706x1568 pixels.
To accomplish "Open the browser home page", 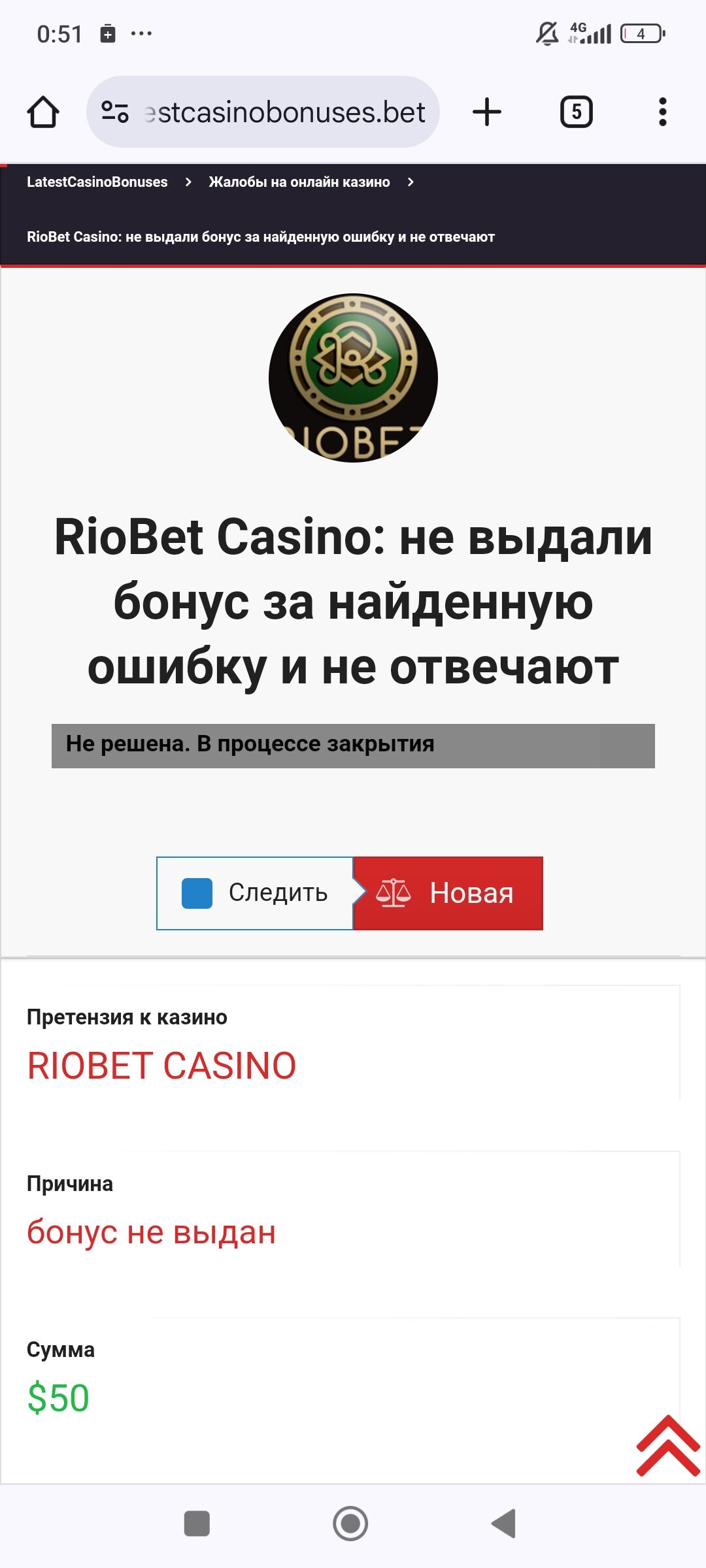I will coord(43,112).
